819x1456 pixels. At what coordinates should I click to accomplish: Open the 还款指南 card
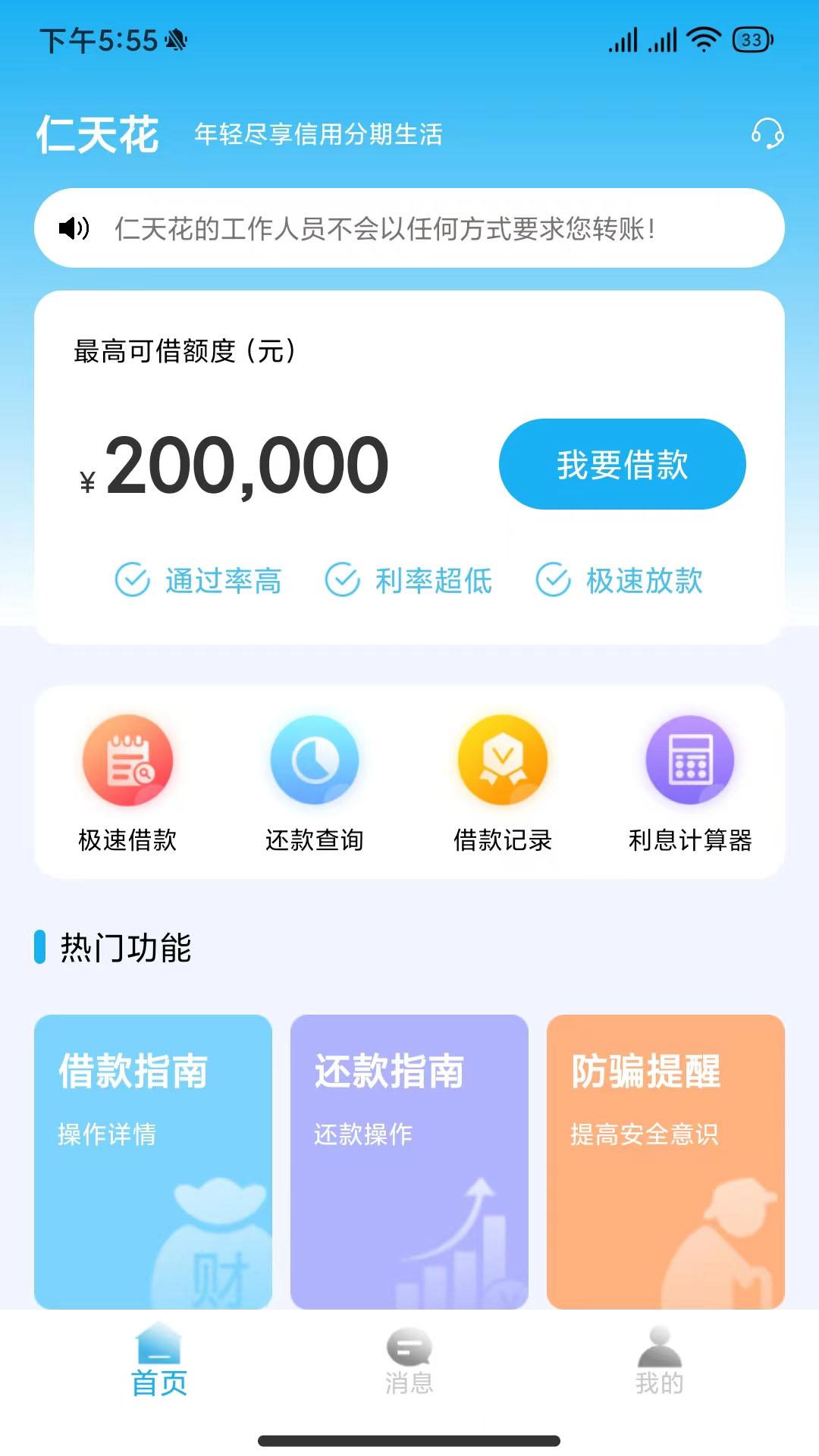pos(409,1160)
